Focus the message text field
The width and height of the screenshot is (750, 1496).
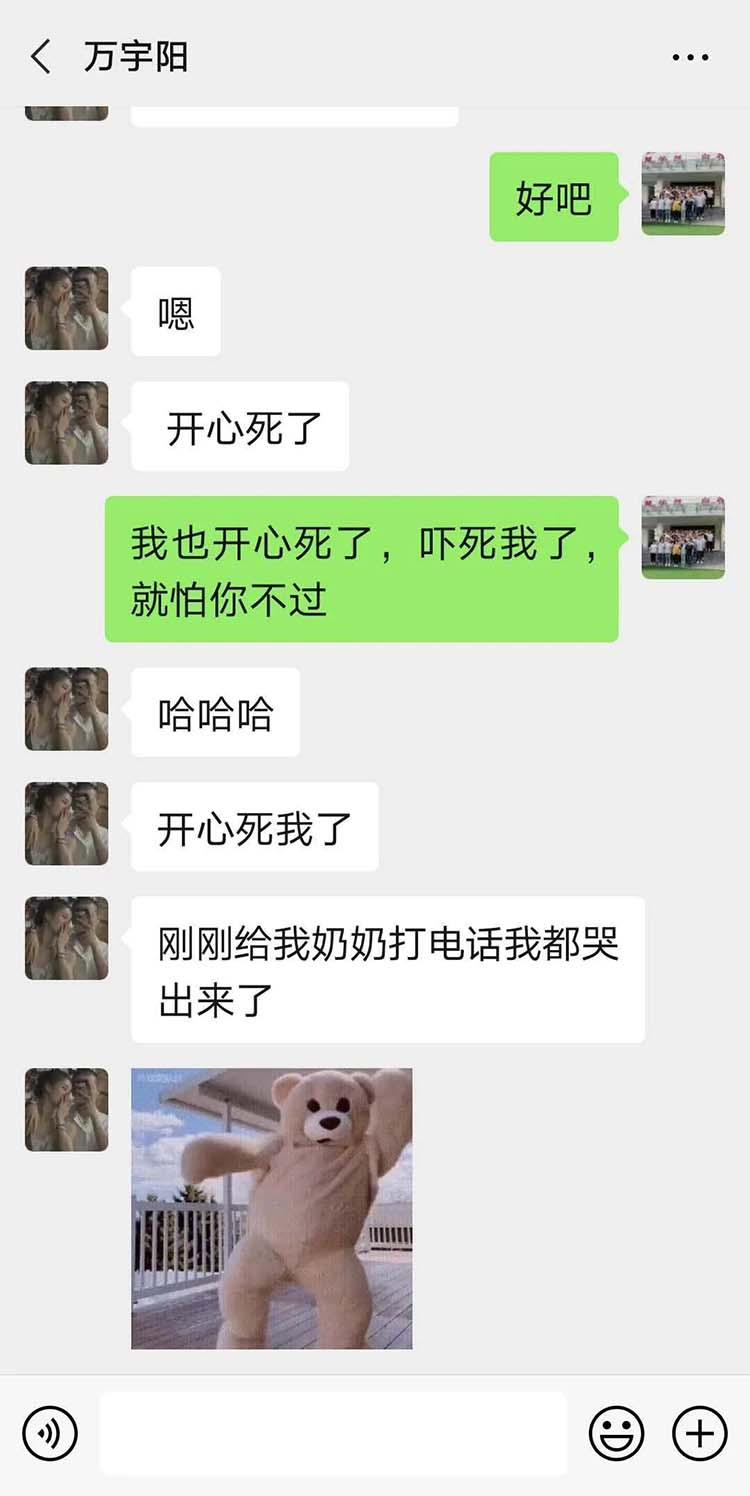(332, 1433)
